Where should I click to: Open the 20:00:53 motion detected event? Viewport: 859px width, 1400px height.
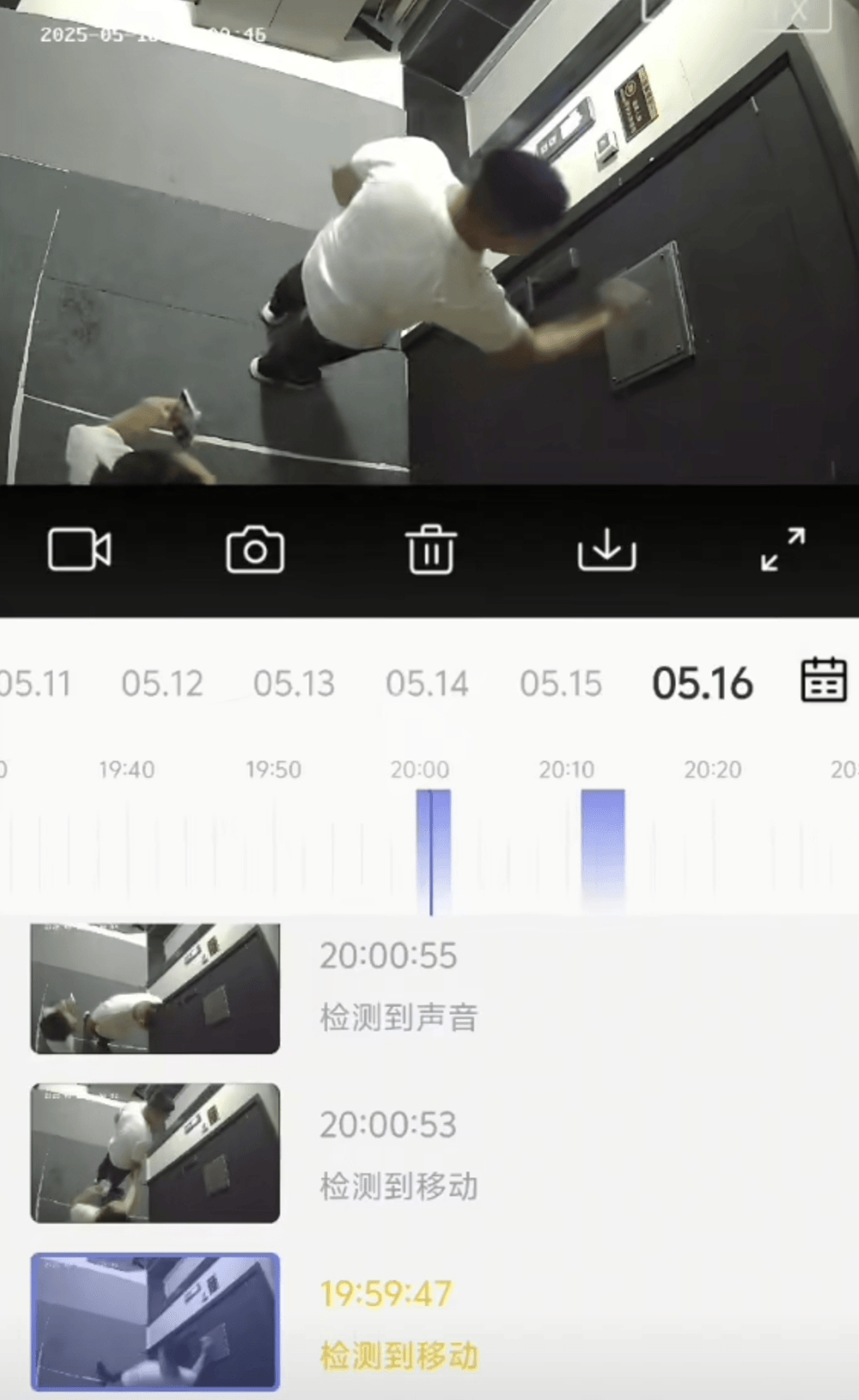click(x=155, y=1152)
